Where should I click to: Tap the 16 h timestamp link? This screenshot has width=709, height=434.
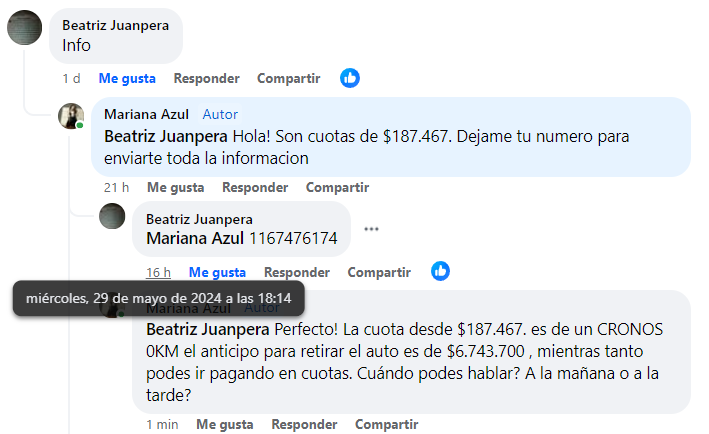pos(158,272)
